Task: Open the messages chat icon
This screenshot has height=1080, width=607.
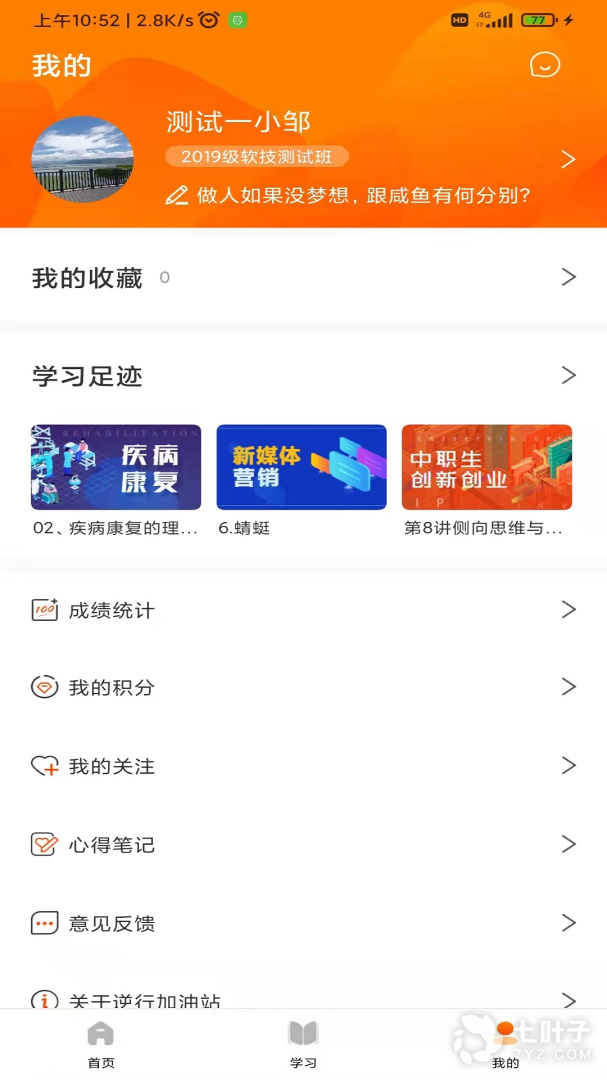Action: coord(545,66)
